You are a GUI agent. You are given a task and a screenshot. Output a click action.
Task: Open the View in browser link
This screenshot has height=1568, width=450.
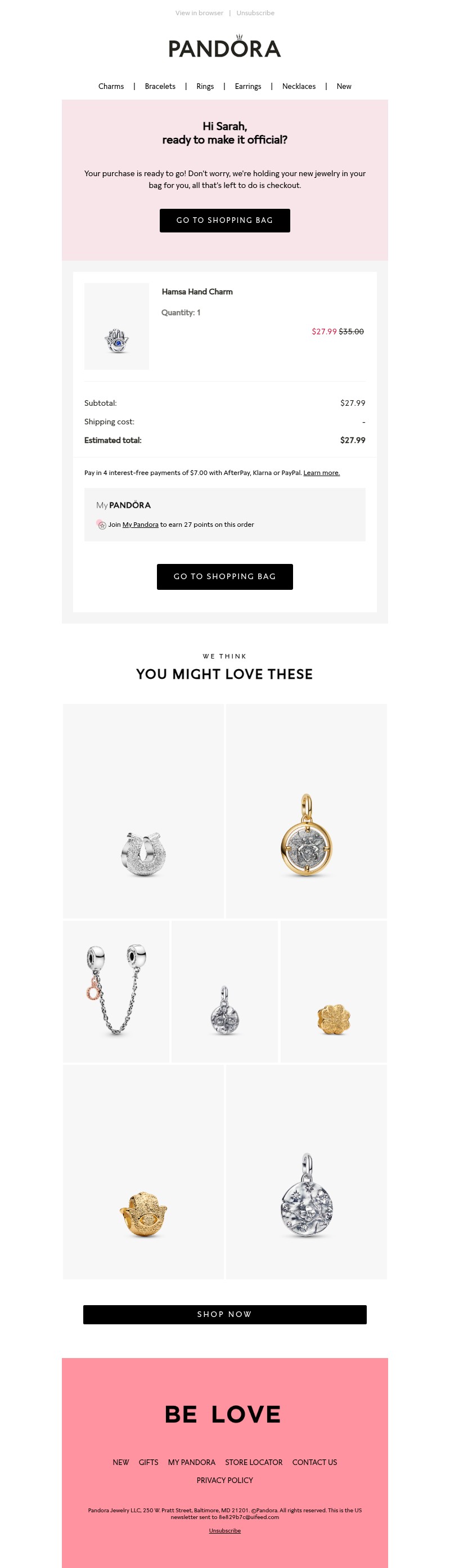coord(199,13)
